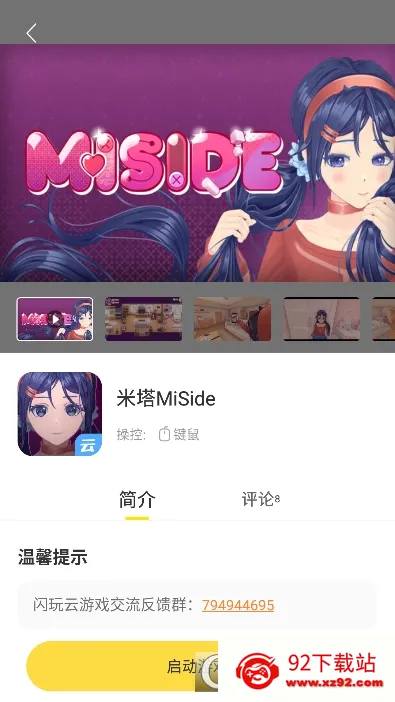Viewport: 395px width, 702px height.
Task: View the fourth screenshot with the girl standing
Action: coord(321,319)
